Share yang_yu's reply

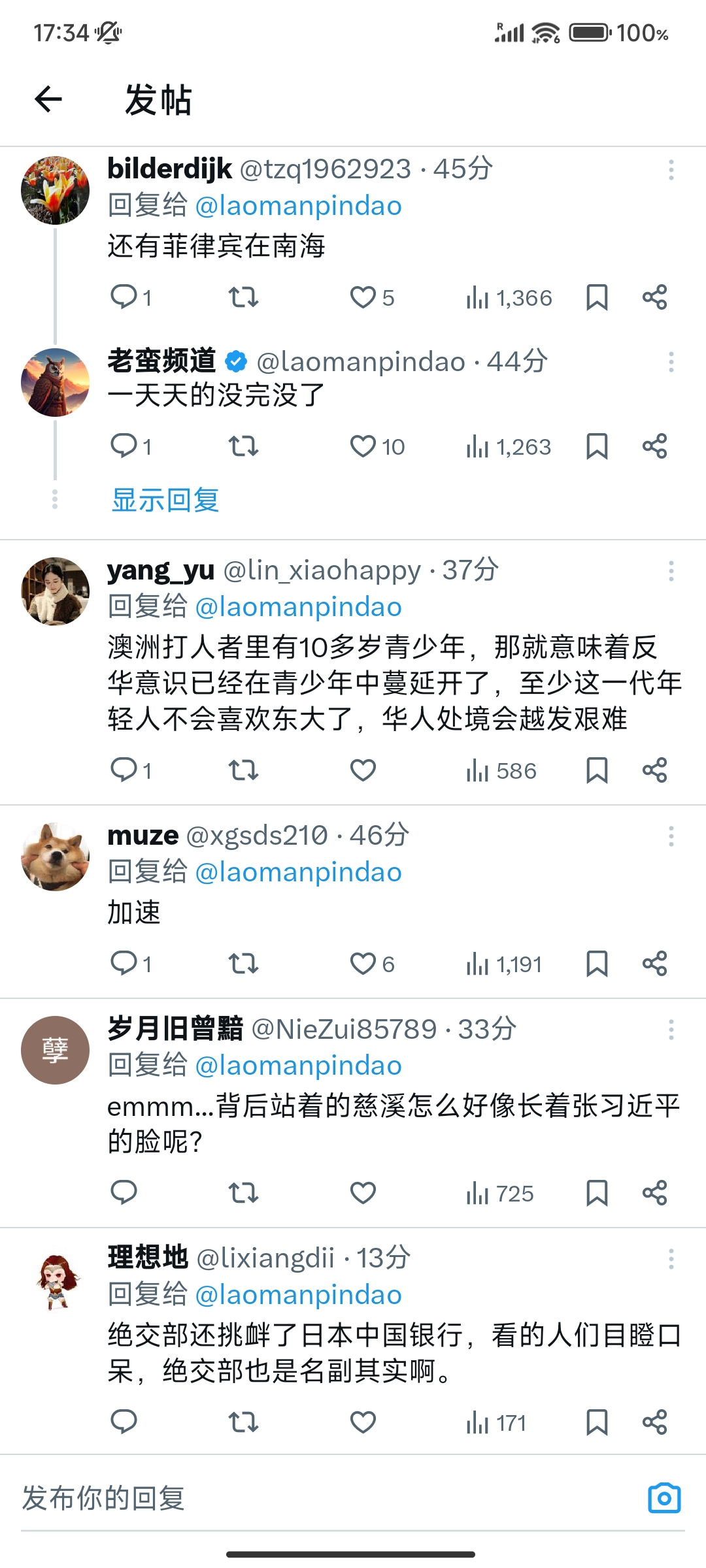(x=654, y=770)
